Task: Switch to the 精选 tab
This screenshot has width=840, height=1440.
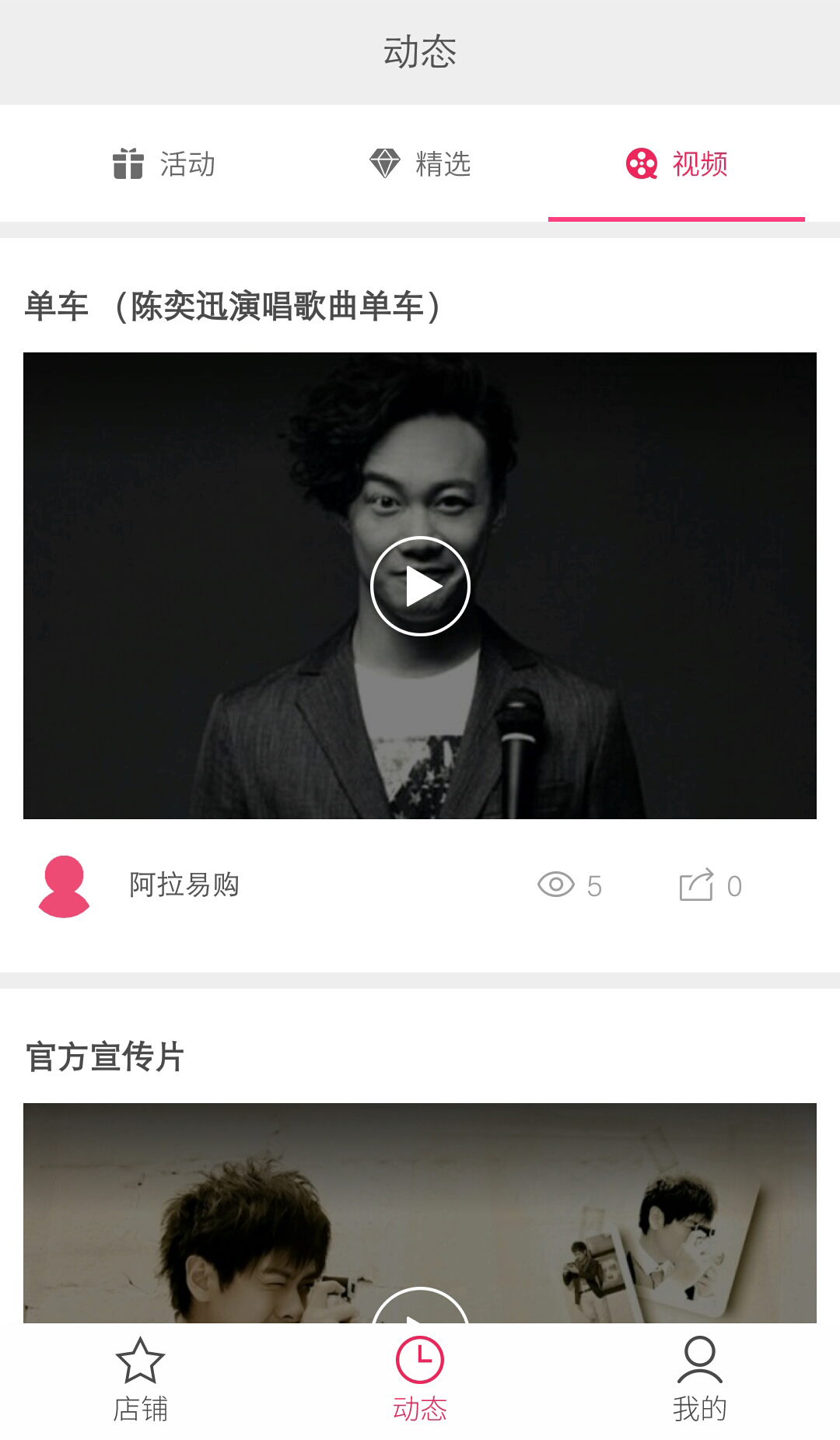Action: [x=420, y=164]
